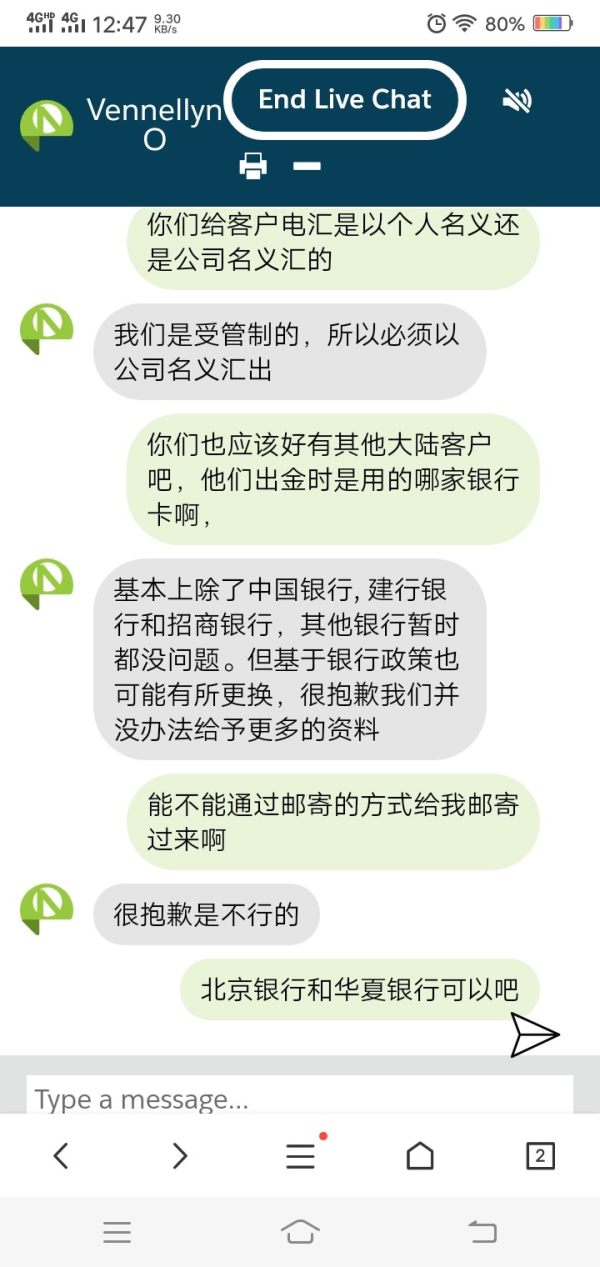Open the browser menu
The height and width of the screenshot is (1267, 600).
[x=300, y=1156]
